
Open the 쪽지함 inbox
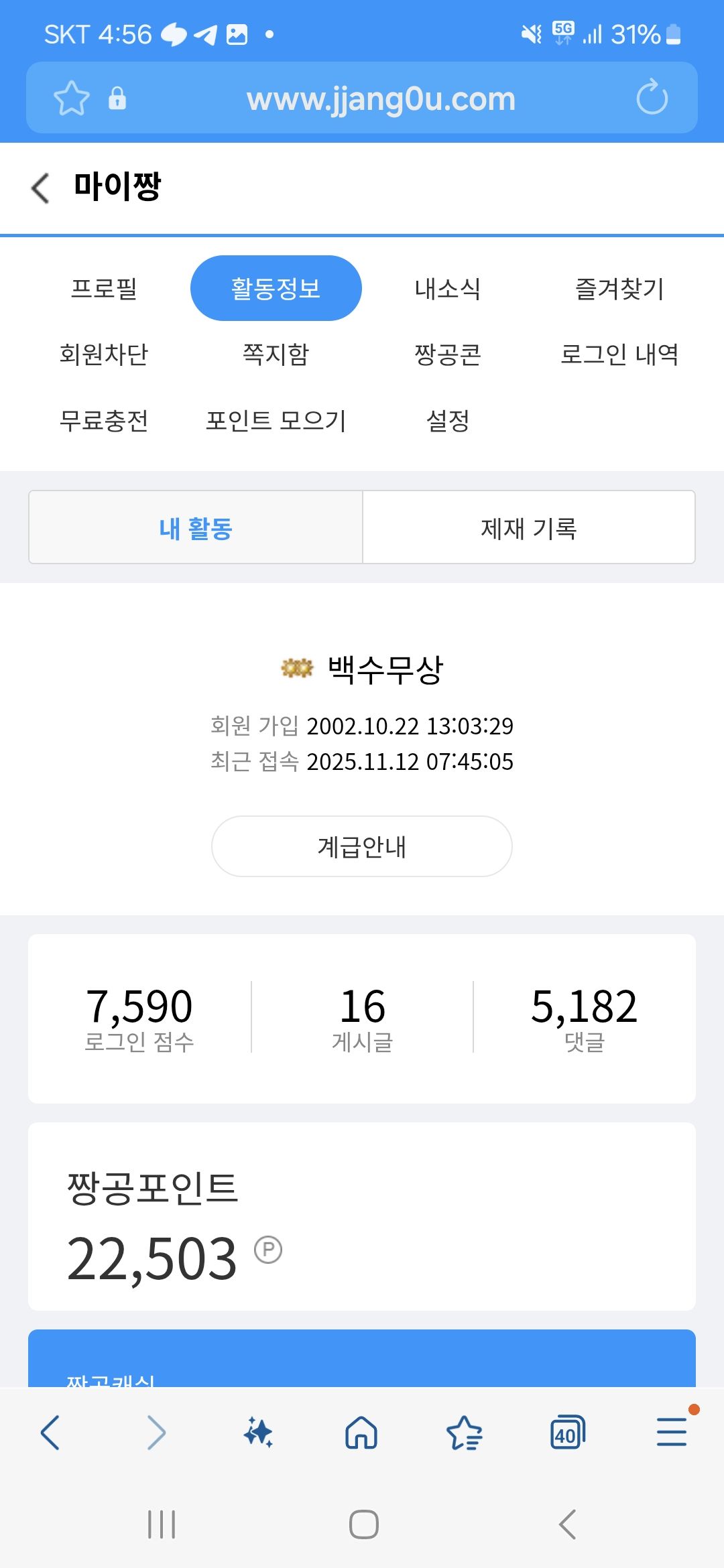[x=276, y=354]
